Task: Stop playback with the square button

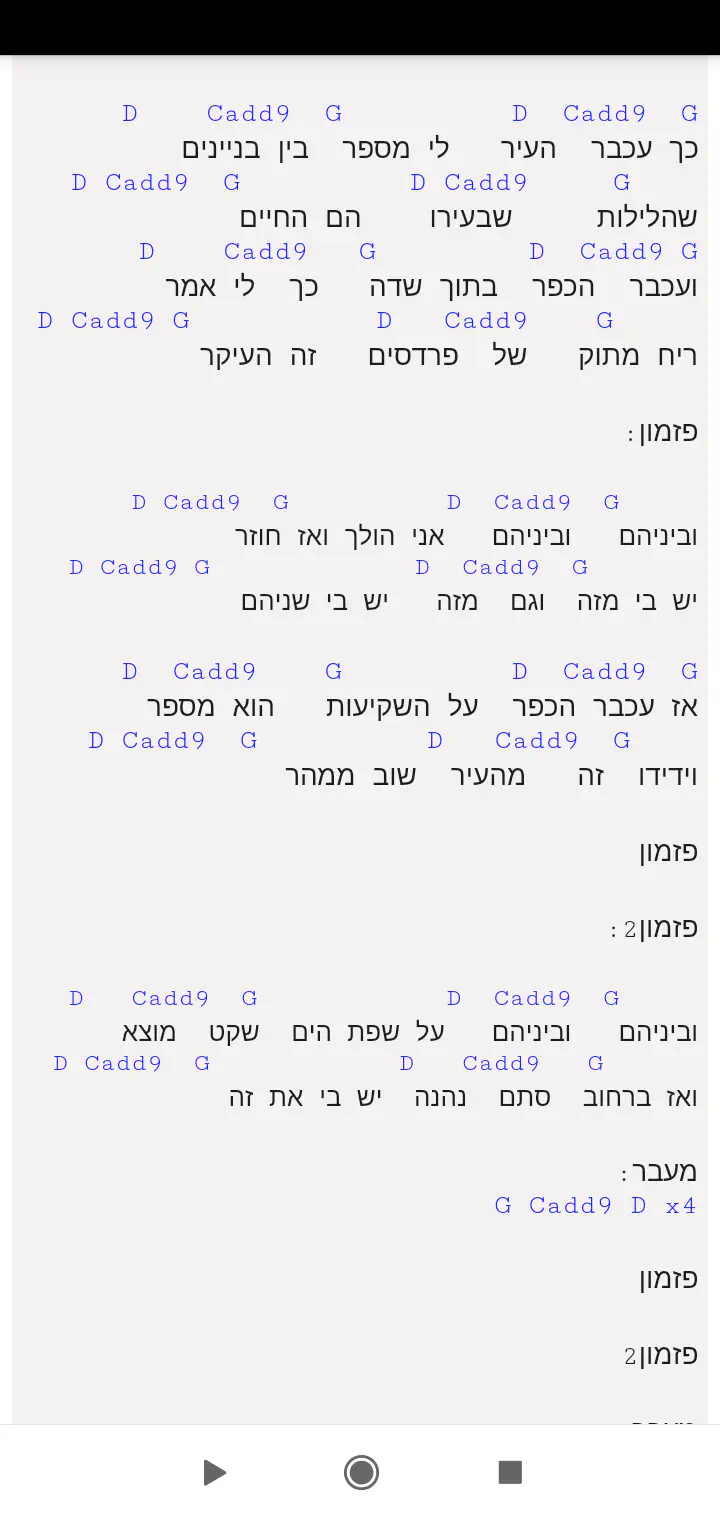Action: point(510,1472)
